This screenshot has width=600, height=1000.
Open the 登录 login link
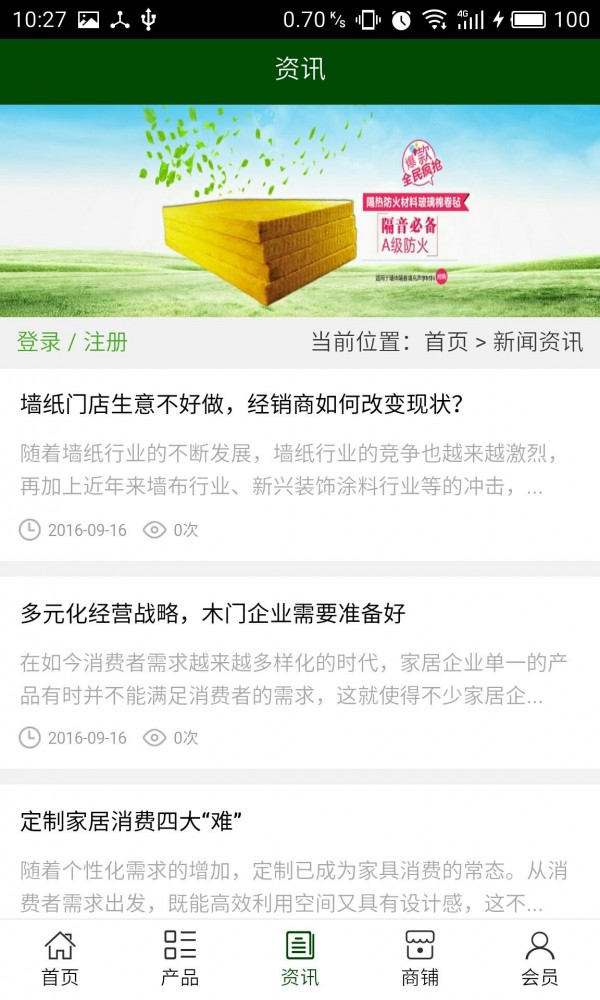tap(39, 342)
